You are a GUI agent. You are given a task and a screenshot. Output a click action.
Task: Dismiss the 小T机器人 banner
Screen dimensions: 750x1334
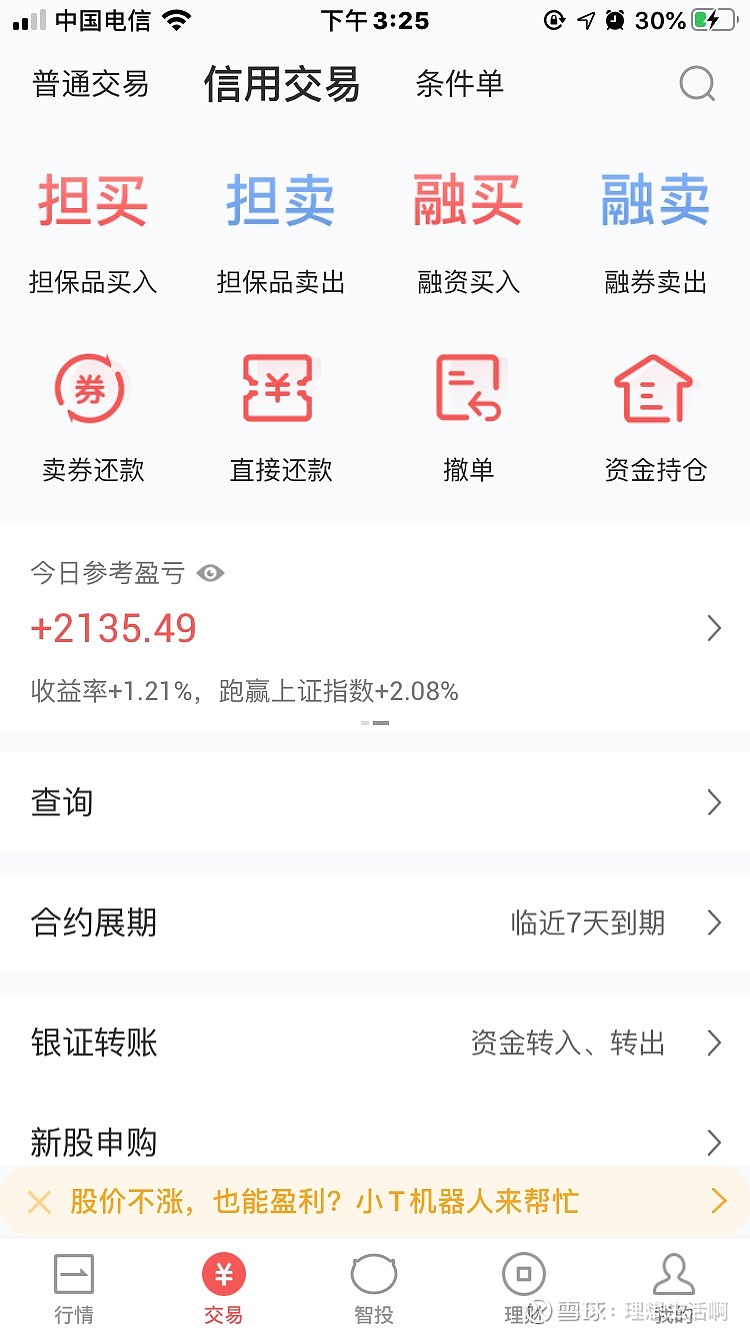(x=39, y=1201)
